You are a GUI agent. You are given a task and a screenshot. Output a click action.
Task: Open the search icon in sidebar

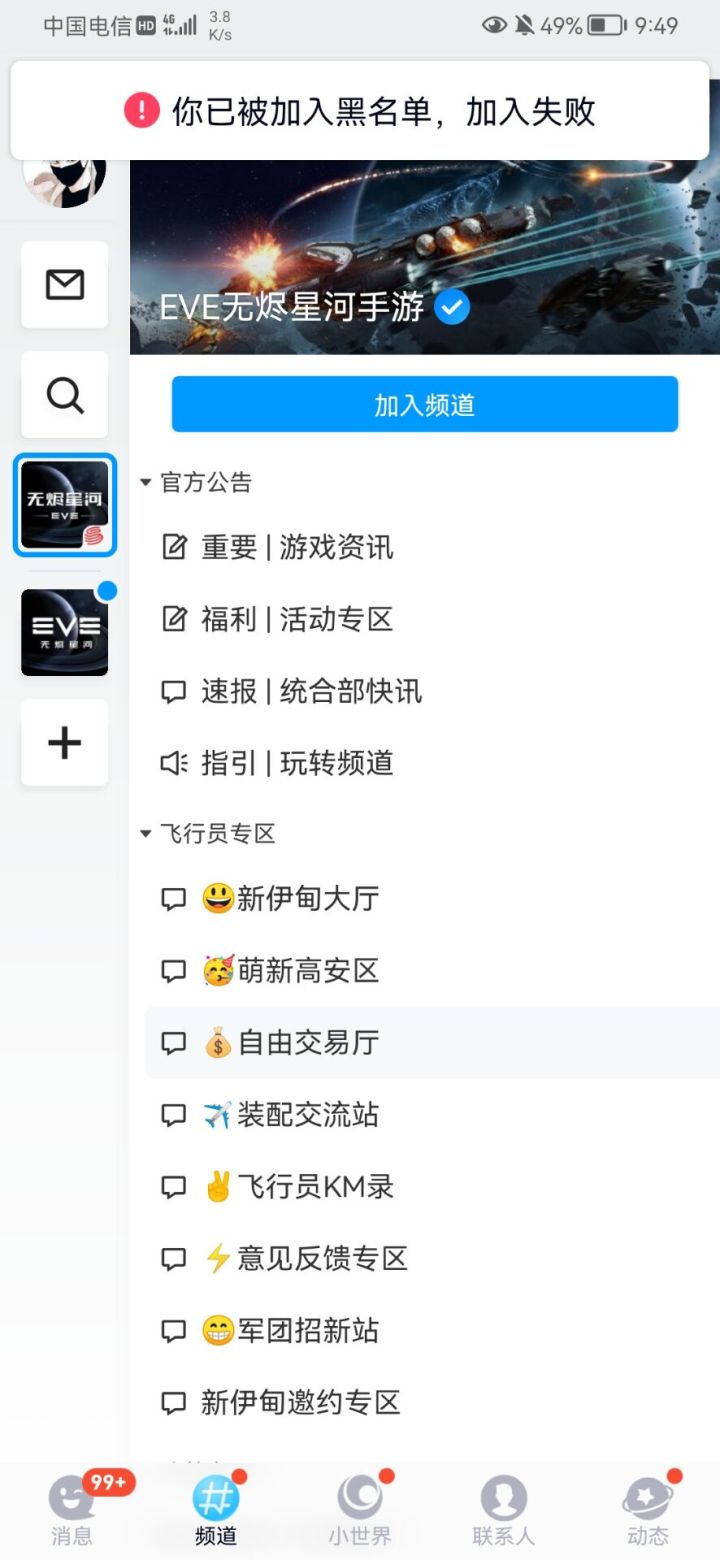[x=65, y=395]
